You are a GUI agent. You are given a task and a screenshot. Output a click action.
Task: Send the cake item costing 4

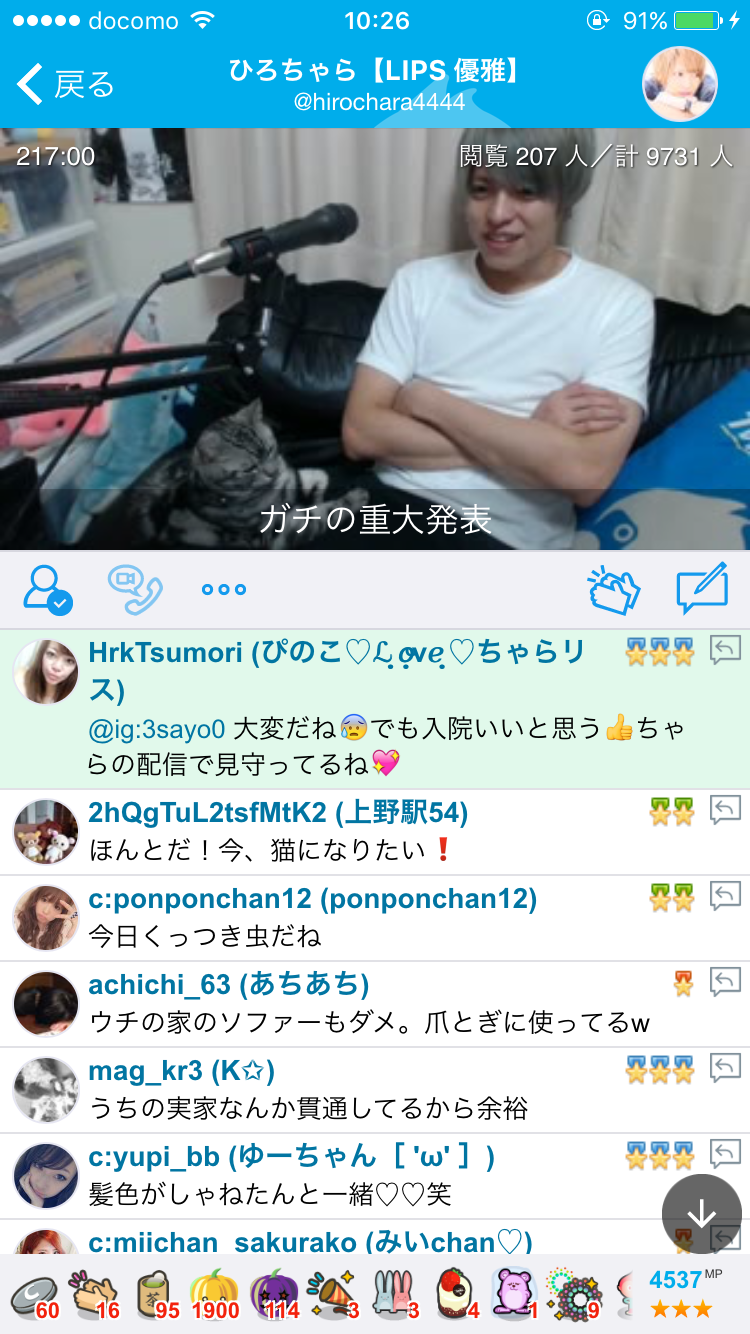coord(455,1294)
